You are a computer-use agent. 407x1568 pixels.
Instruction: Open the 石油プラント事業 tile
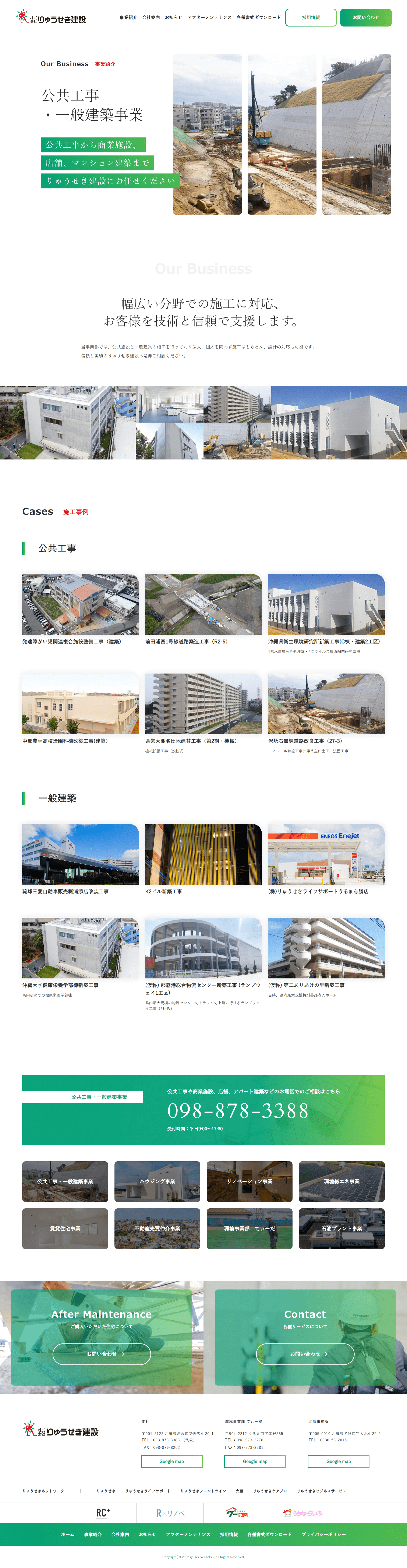point(341,1228)
